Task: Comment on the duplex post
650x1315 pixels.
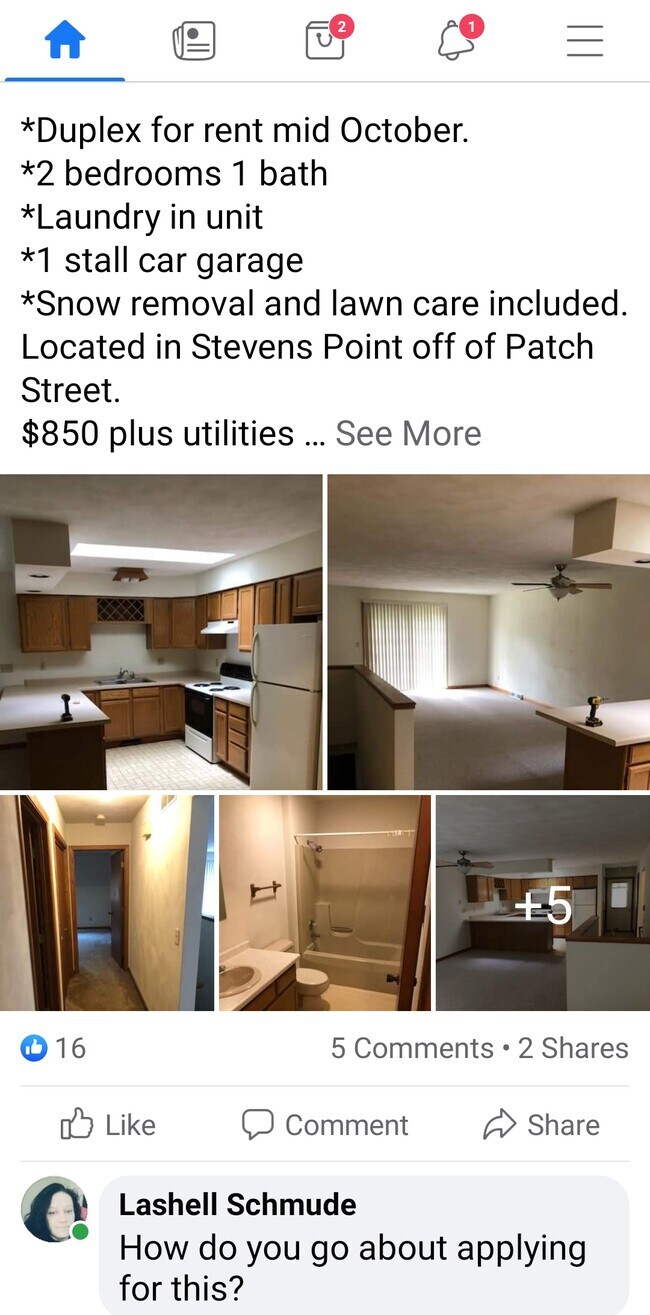Action: 325,1125
